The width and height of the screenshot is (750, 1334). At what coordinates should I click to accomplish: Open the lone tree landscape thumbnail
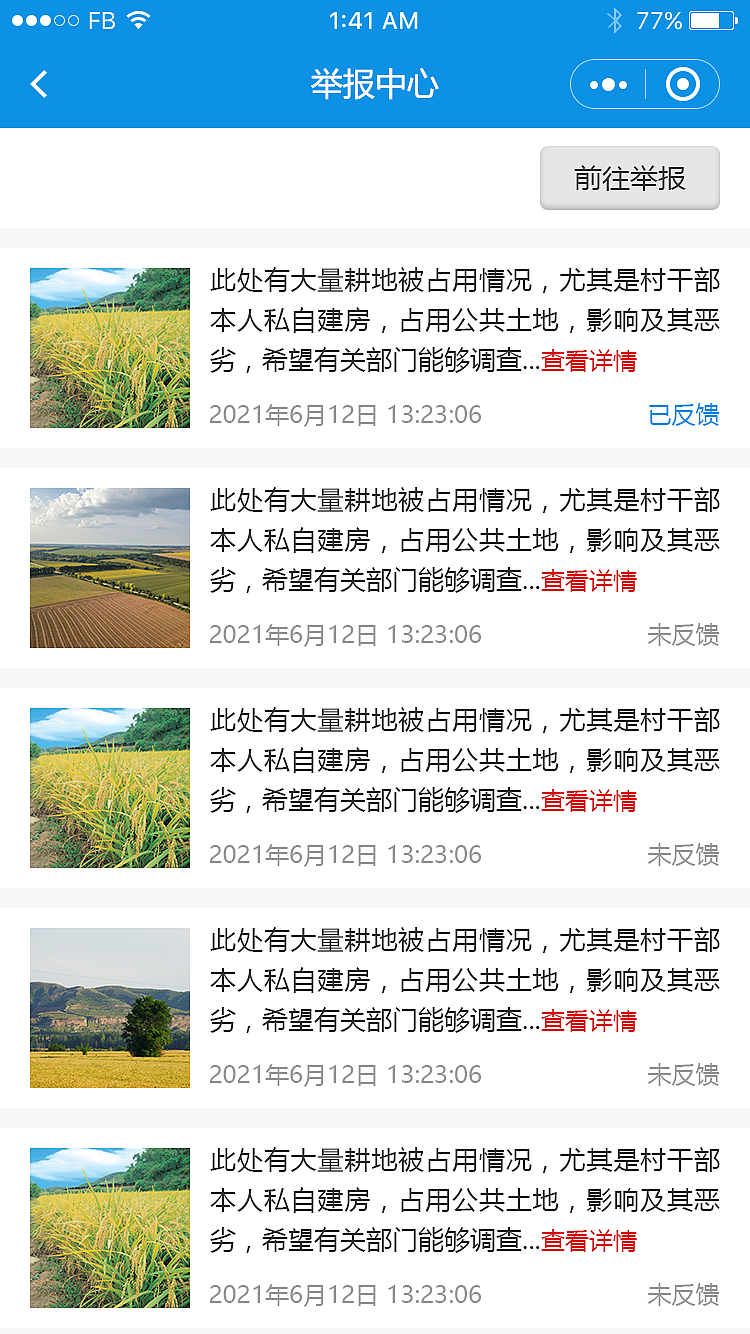click(x=109, y=1007)
